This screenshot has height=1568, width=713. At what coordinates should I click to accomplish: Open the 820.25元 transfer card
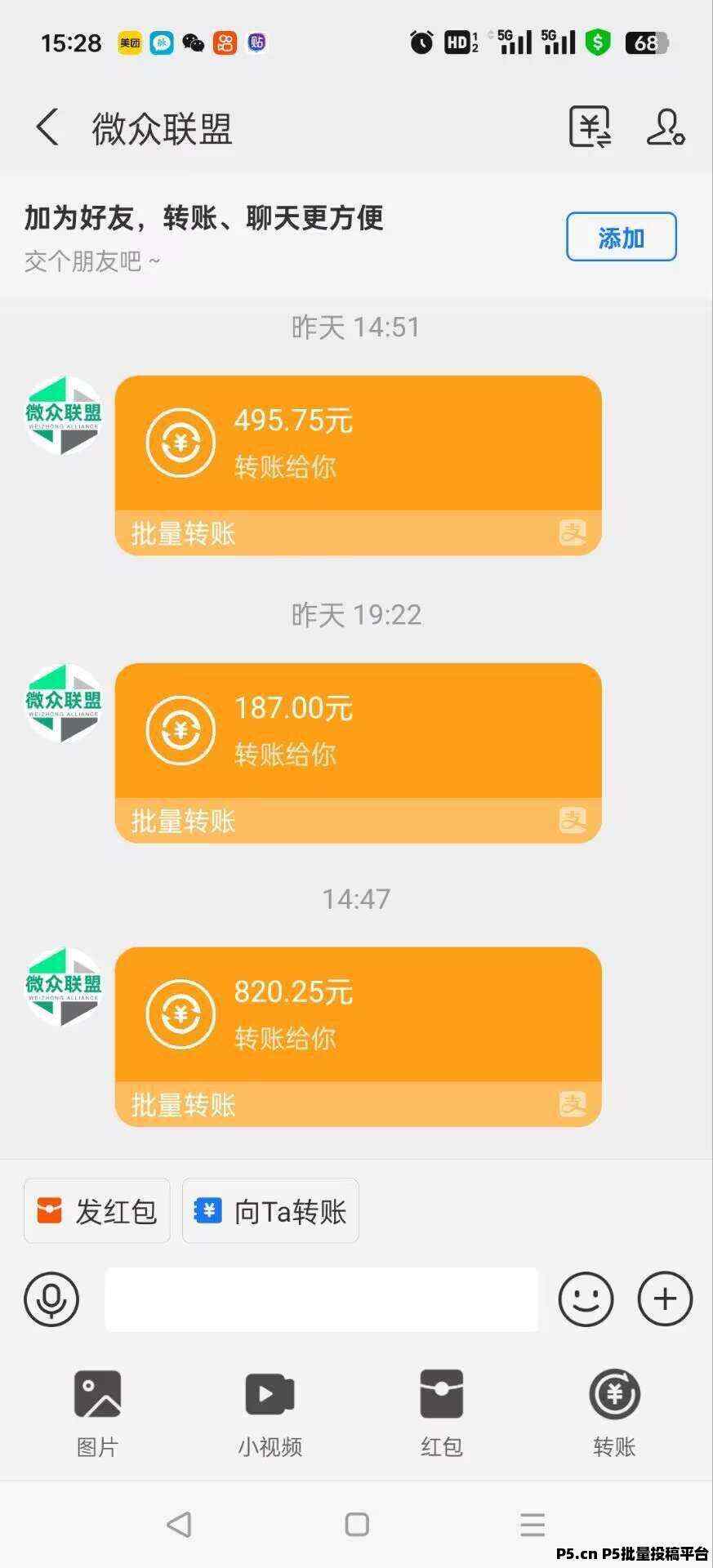pyautogui.click(x=358, y=1036)
